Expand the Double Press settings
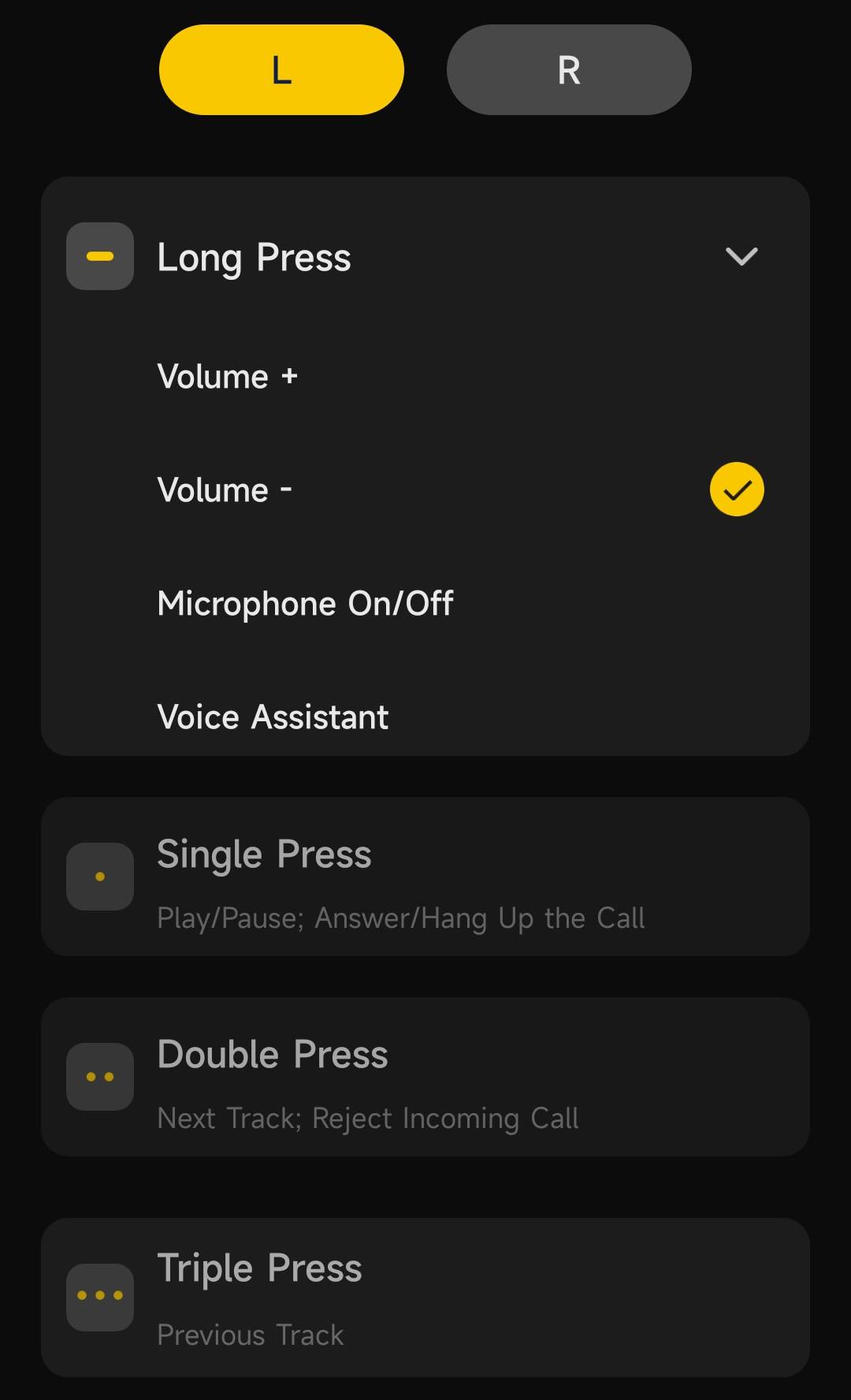The width and height of the screenshot is (851, 1400). 425,1077
